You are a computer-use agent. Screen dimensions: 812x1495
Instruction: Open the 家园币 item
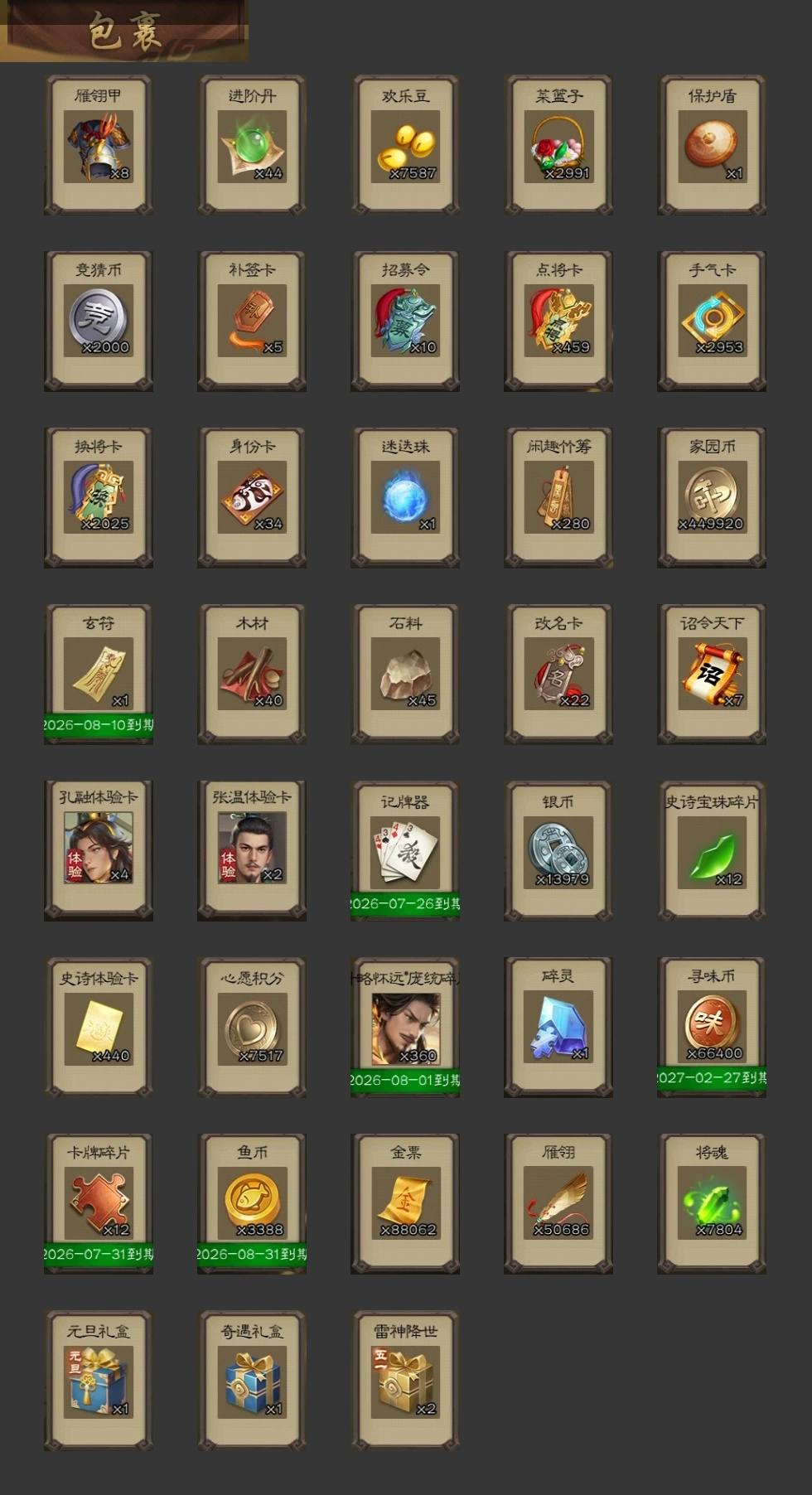coord(712,498)
